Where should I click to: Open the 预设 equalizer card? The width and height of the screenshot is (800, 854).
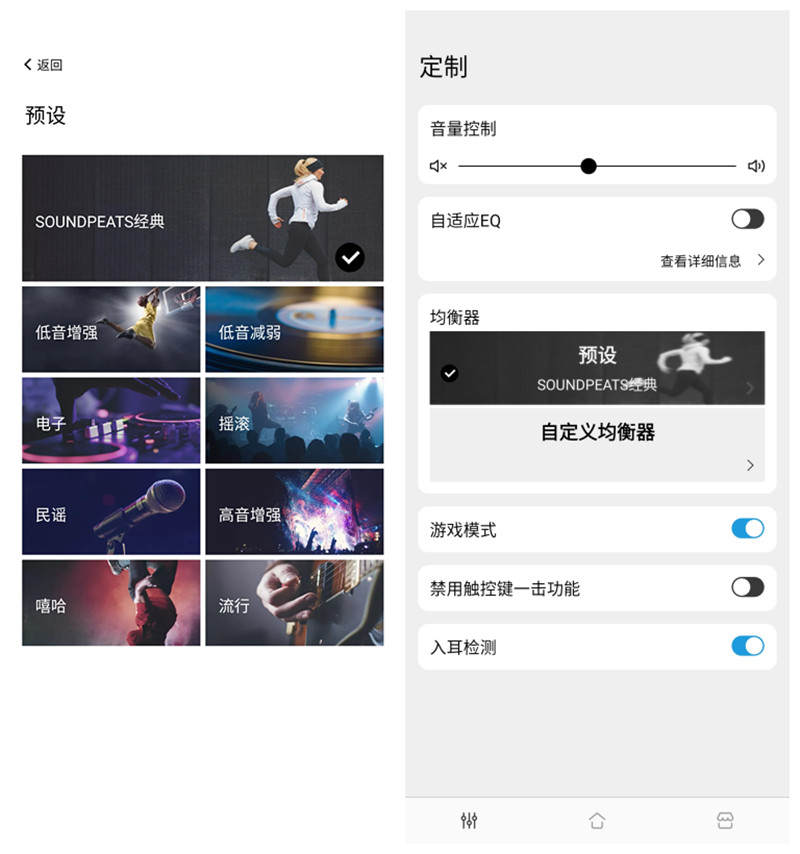coord(597,368)
